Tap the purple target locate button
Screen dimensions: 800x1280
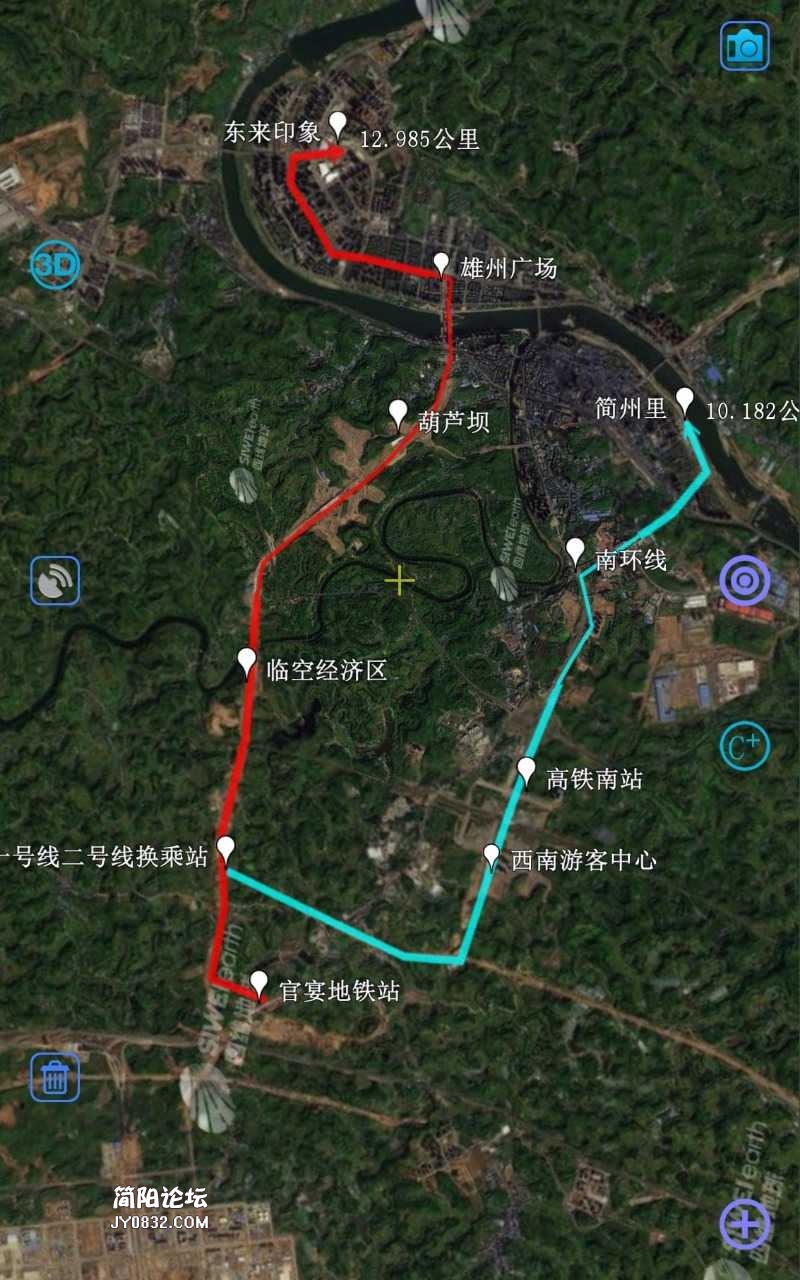tap(745, 581)
